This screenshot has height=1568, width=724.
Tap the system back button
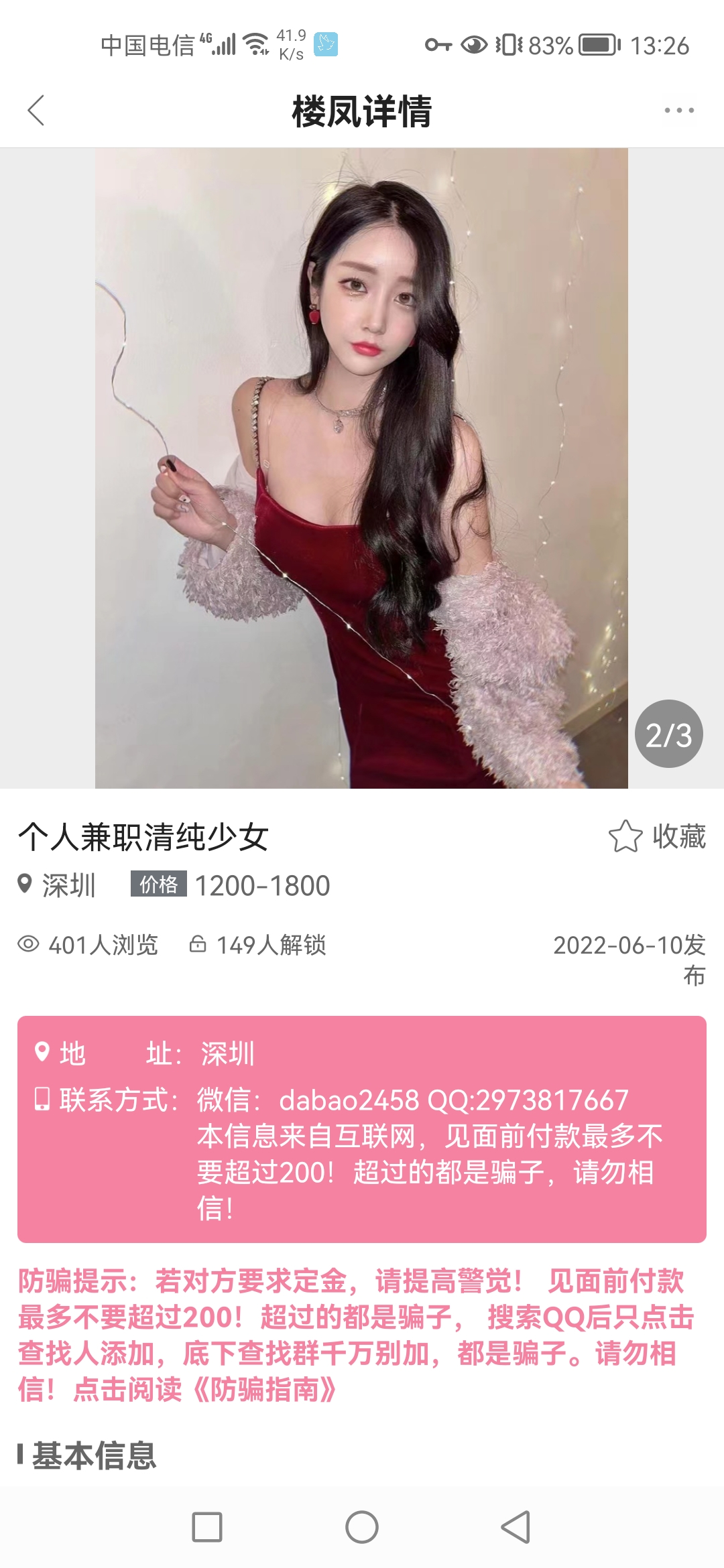click(516, 1527)
